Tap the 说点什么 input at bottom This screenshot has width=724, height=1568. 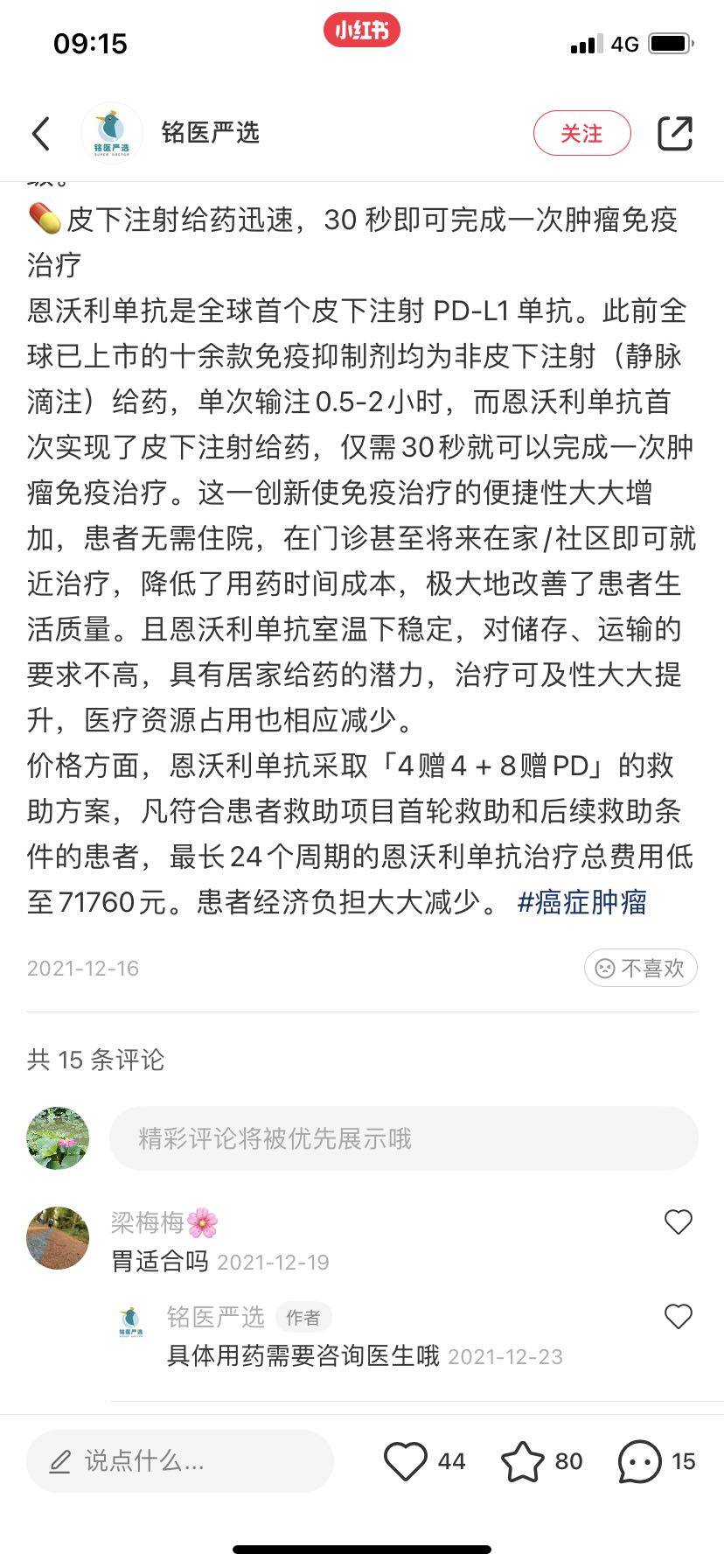coord(180,1461)
